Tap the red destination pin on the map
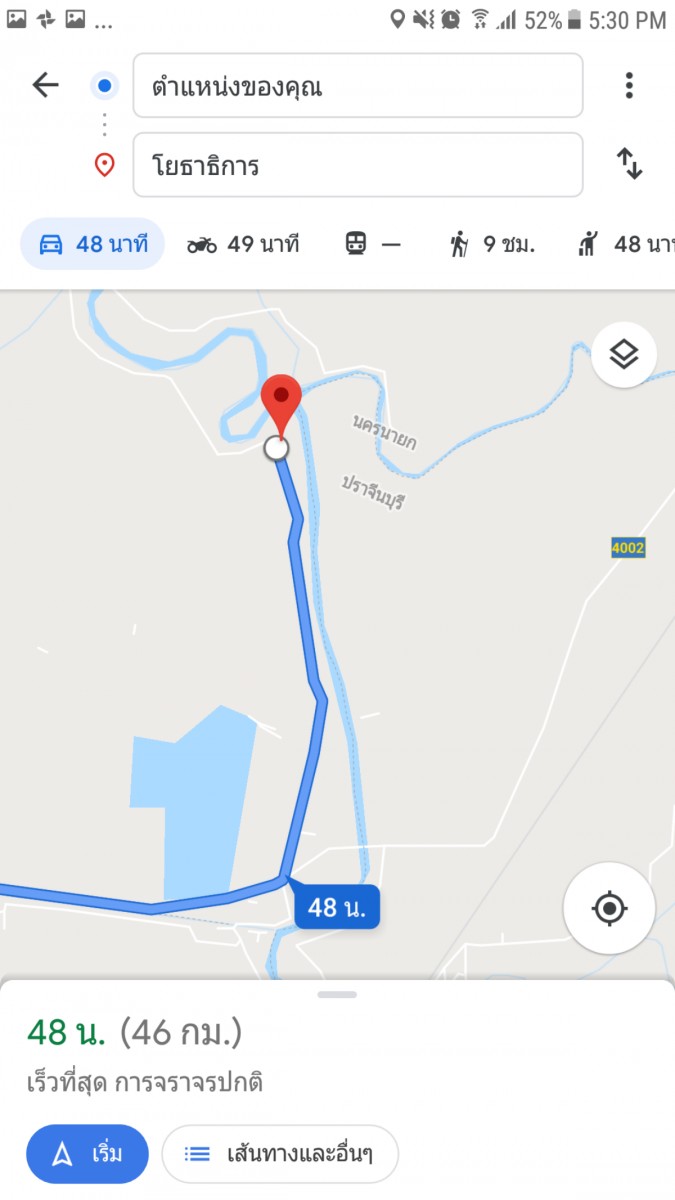Viewport: 675px width, 1200px height. pyautogui.click(x=281, y=402)
